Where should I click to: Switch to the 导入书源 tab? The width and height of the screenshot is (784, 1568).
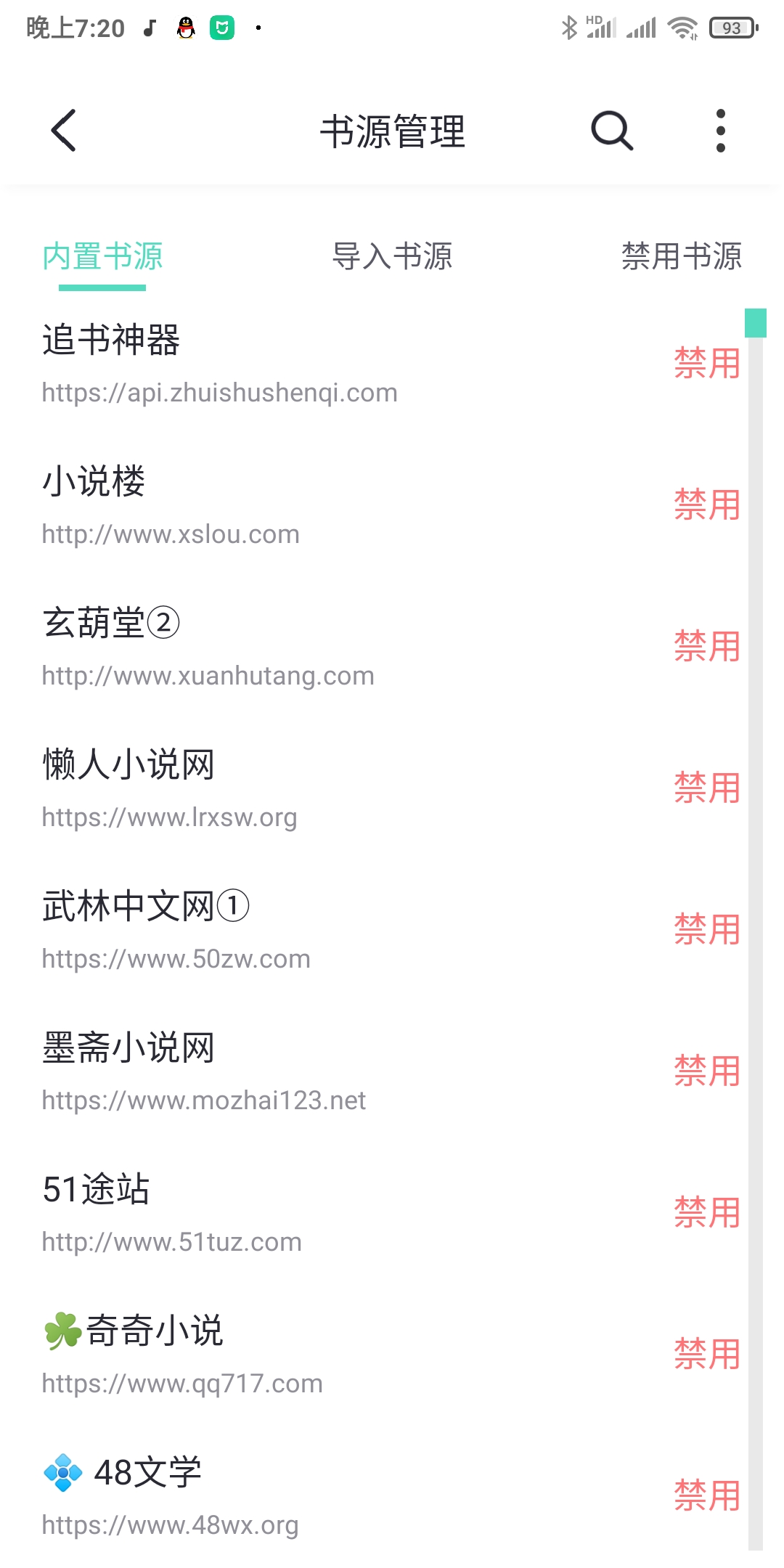tap(392, 256)
